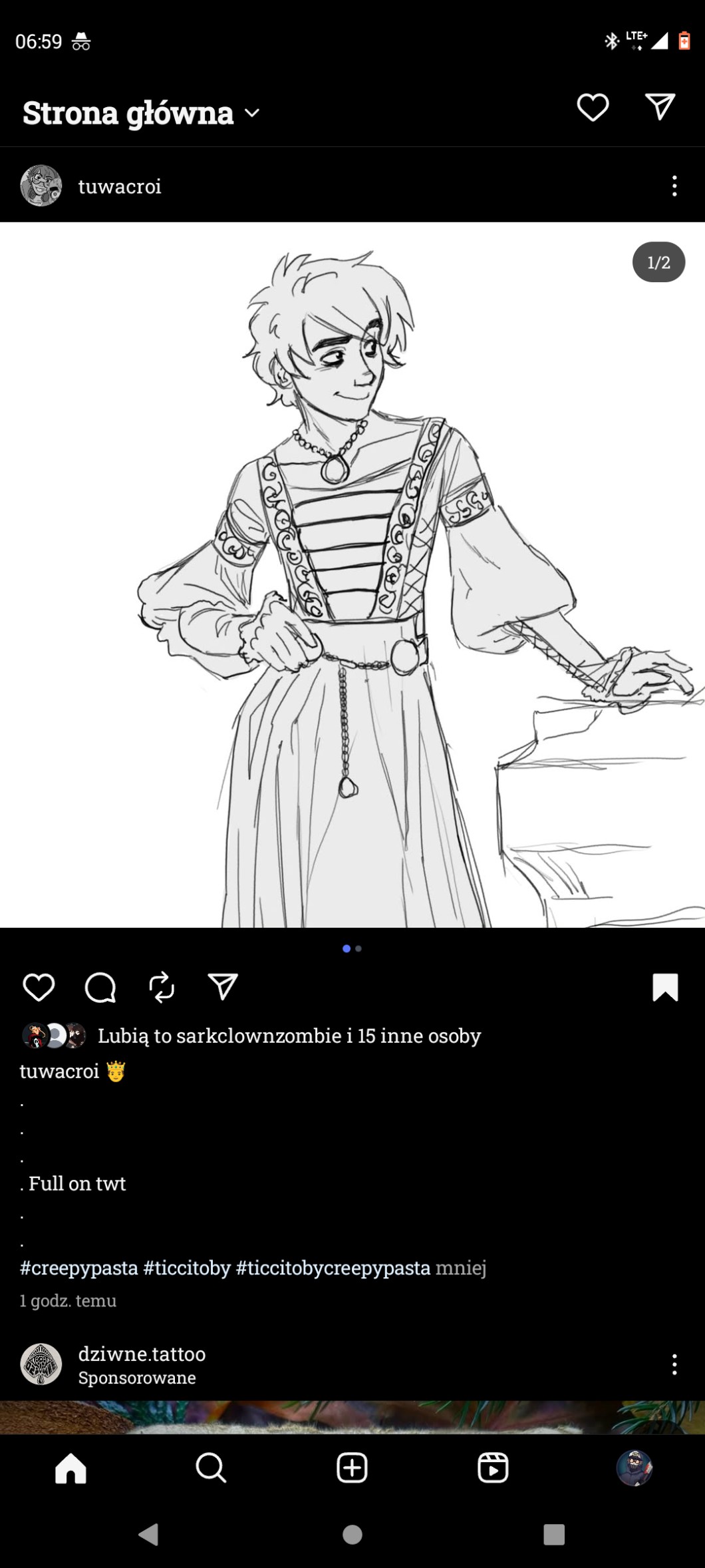Switch to the Reels tab
Image resolution: width=705 pixels, height=1568 pixels.
[x=493, y=1468]
